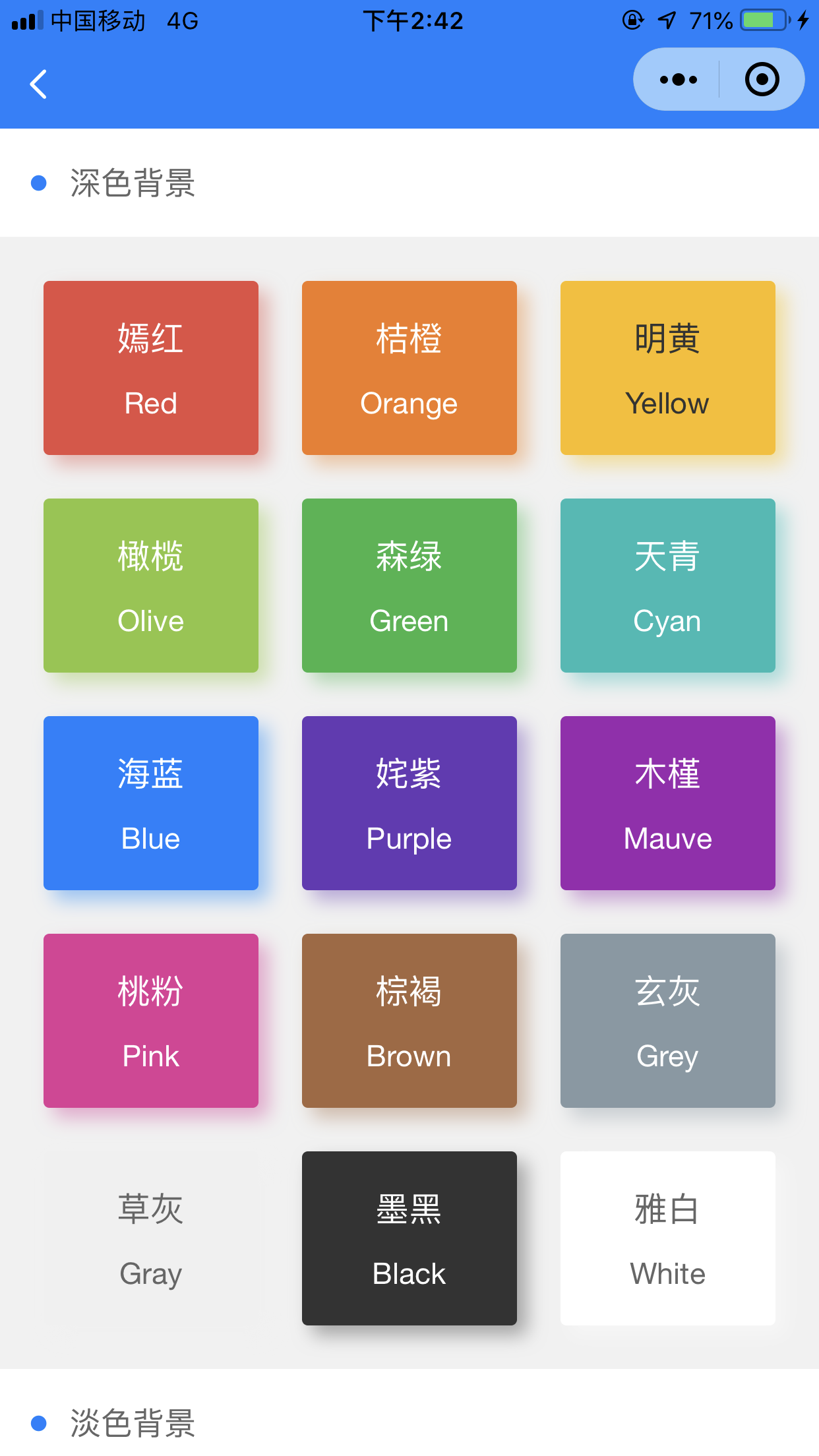The image size is (819, 1456).
Task: Choose the White color swatch
Action: click(668, 1238)
